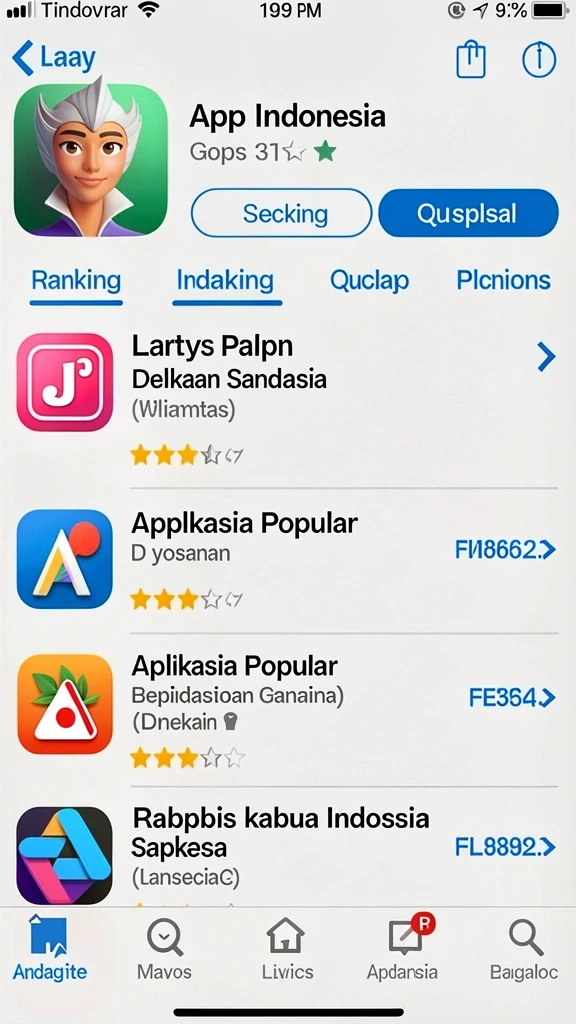576x1024 pixels.
Task: Switch to the Andagite bottom tab
Action: [x=50, y=948]
